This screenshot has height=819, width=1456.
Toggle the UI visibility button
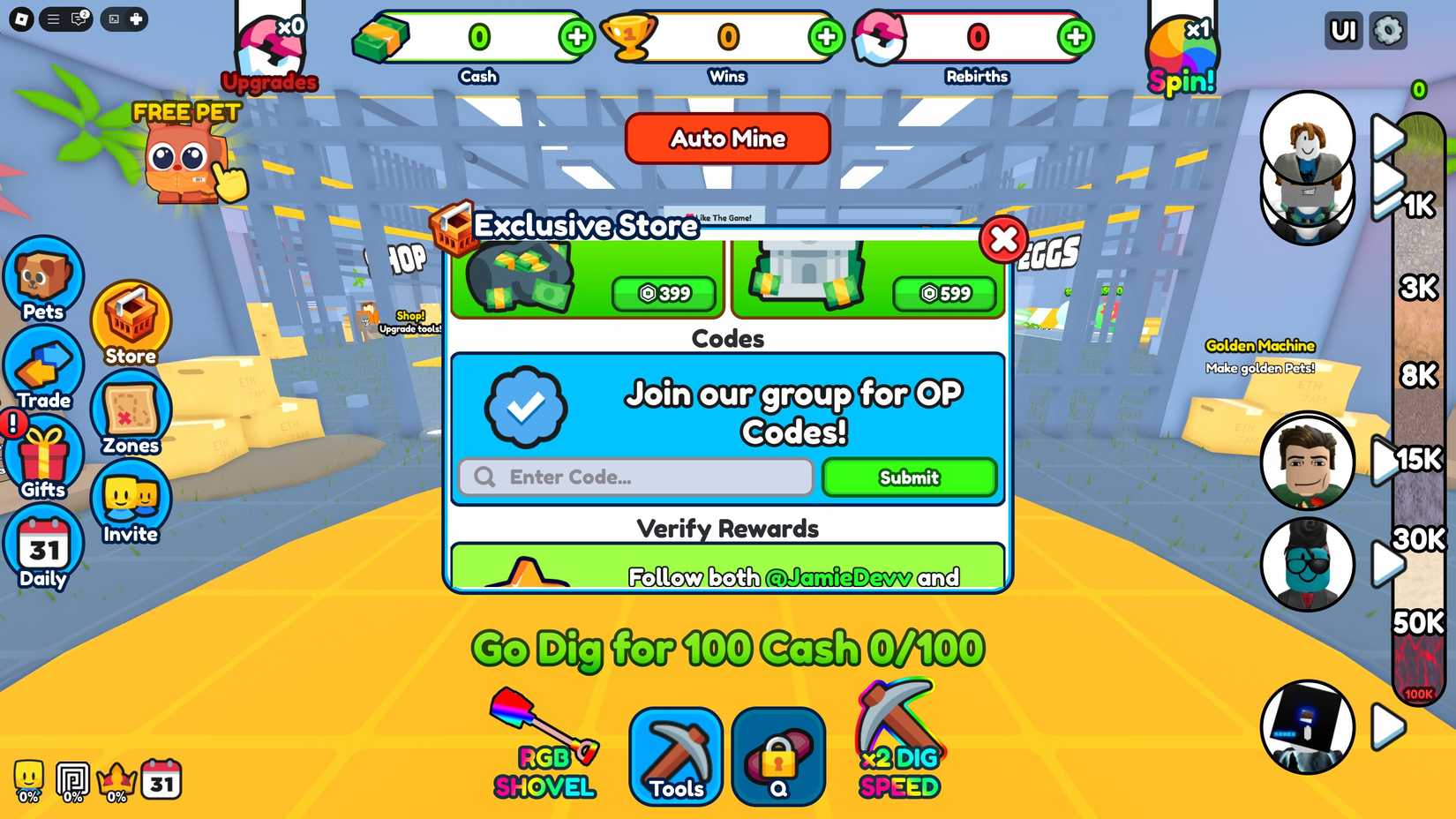tap(1343, 31)
